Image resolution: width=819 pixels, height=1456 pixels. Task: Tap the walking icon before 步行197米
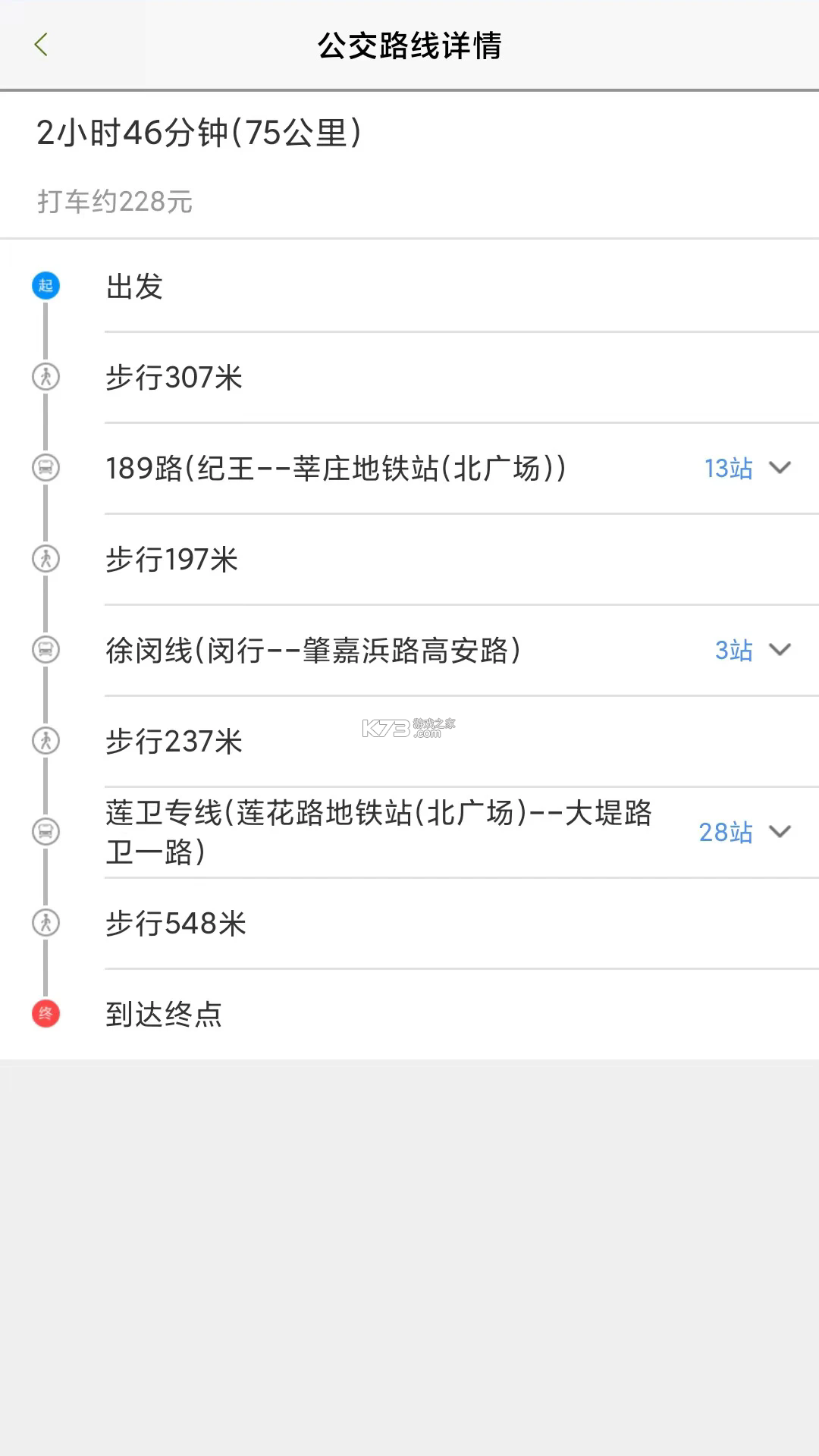click(x=46, y=560)
